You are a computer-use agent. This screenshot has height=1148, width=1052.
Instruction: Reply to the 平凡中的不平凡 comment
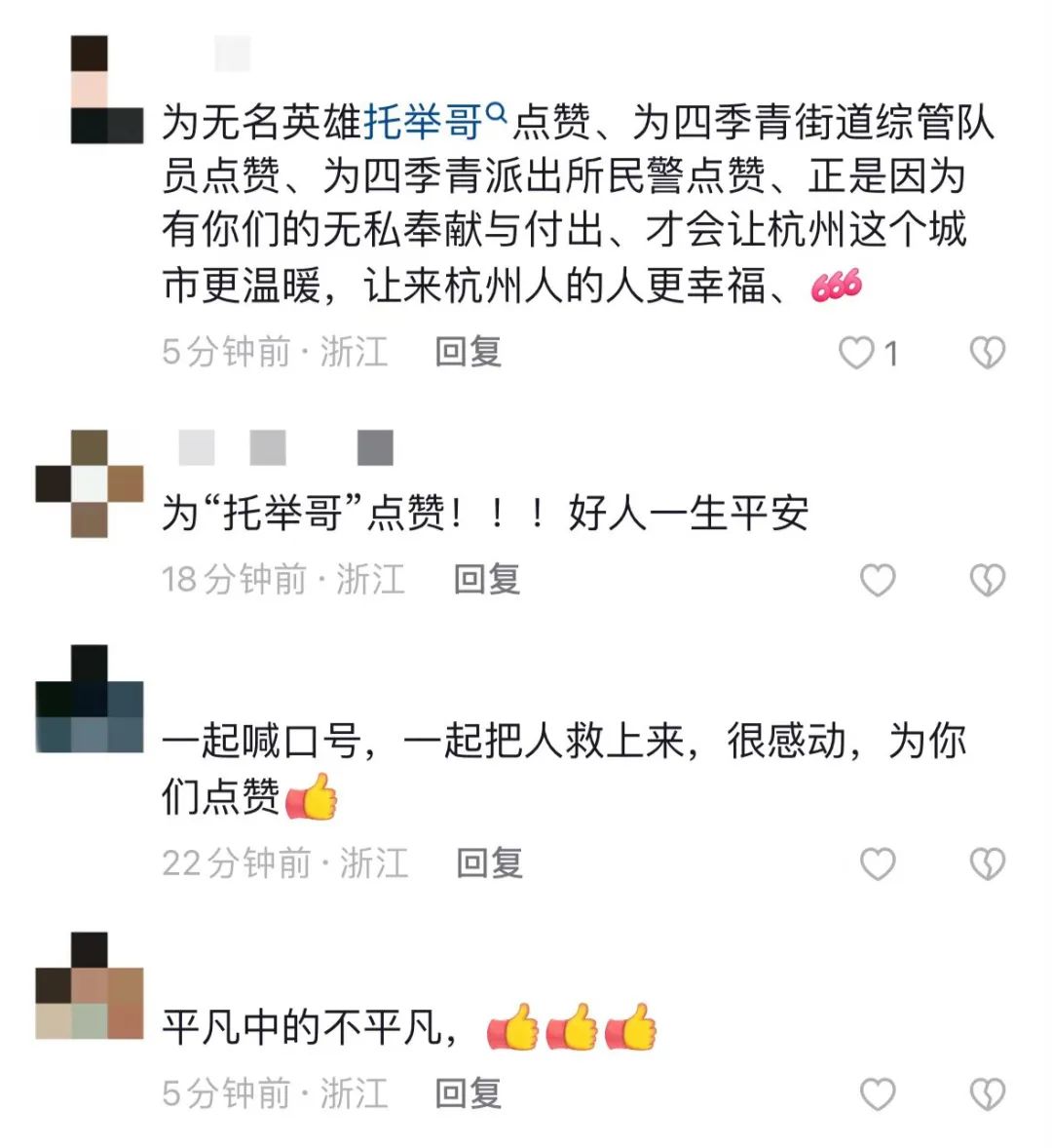(468, 1093)
